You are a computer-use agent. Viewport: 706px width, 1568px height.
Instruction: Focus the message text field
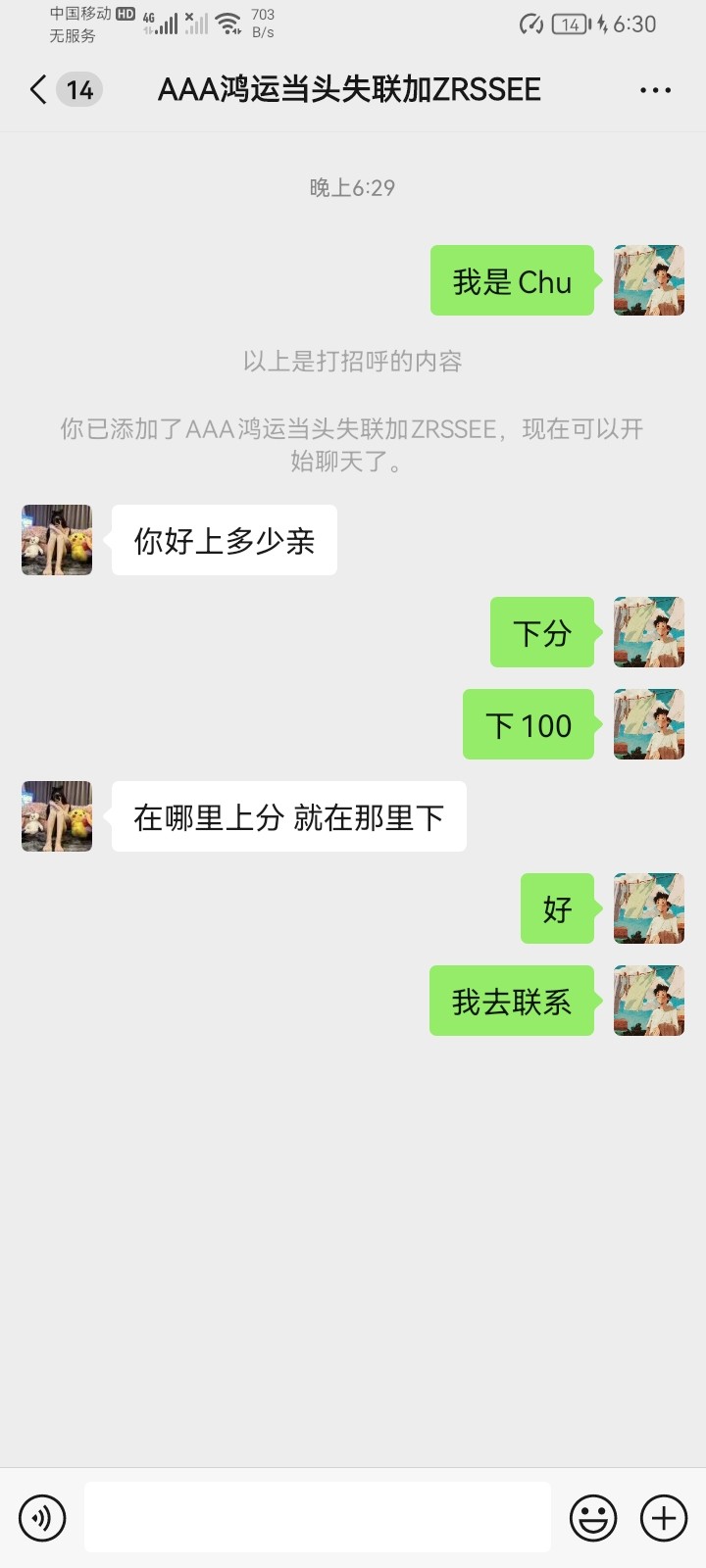click(317, 1517)
